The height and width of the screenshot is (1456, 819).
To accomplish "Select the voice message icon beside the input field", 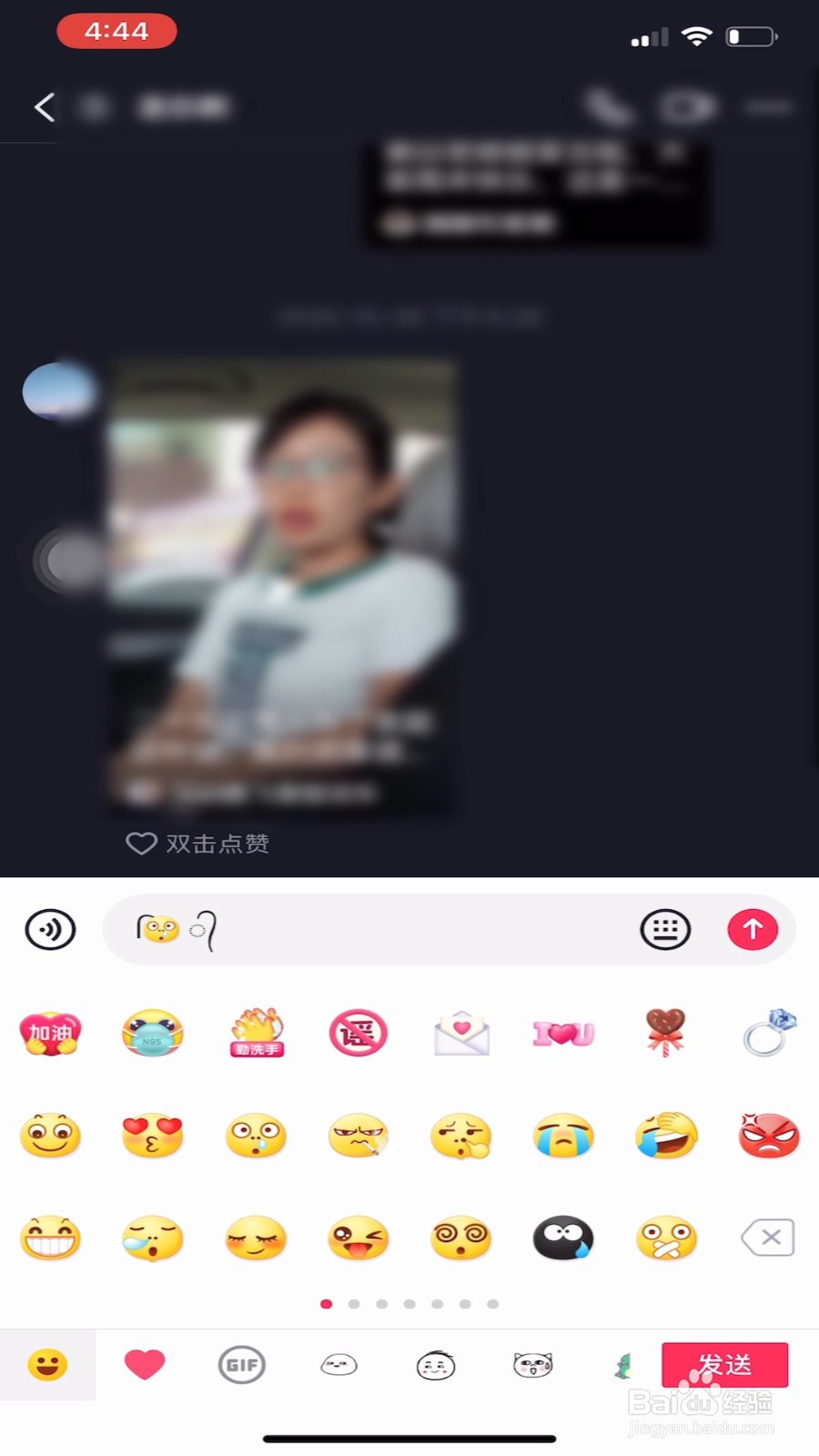I will (50, 929).
